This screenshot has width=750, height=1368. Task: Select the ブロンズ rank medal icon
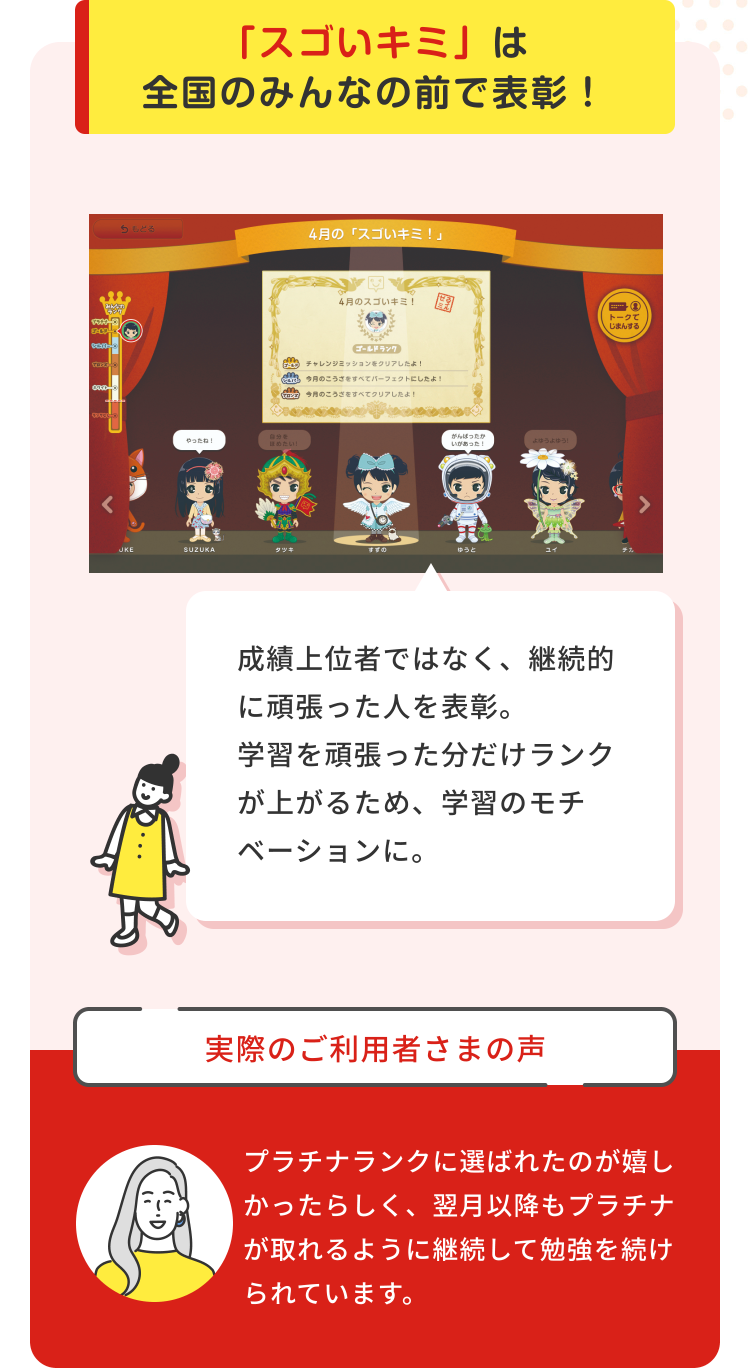291,395
